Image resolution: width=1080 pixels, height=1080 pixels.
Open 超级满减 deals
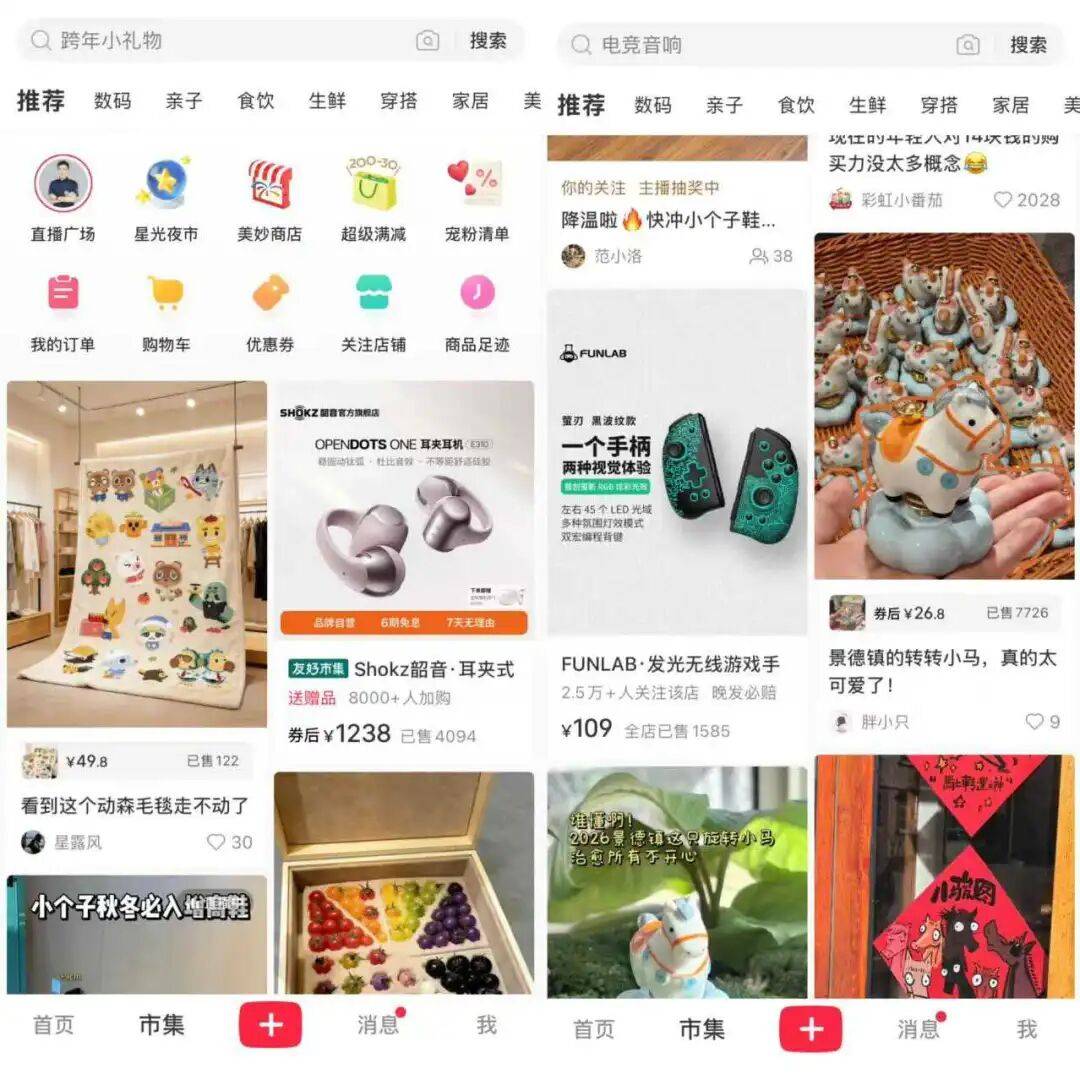(373, 198)
